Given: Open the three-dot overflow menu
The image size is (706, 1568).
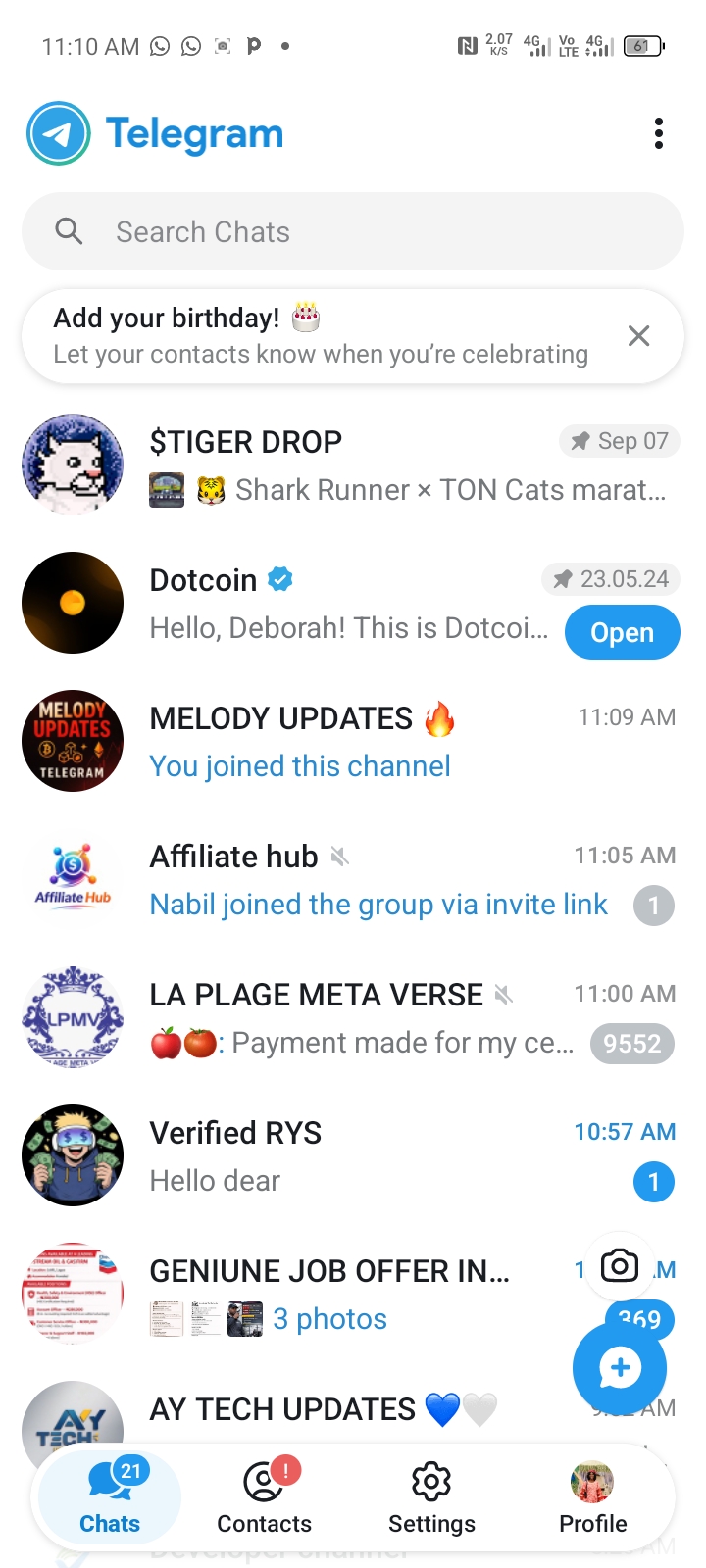Looking at the screenshot, I should click(659, 134).
